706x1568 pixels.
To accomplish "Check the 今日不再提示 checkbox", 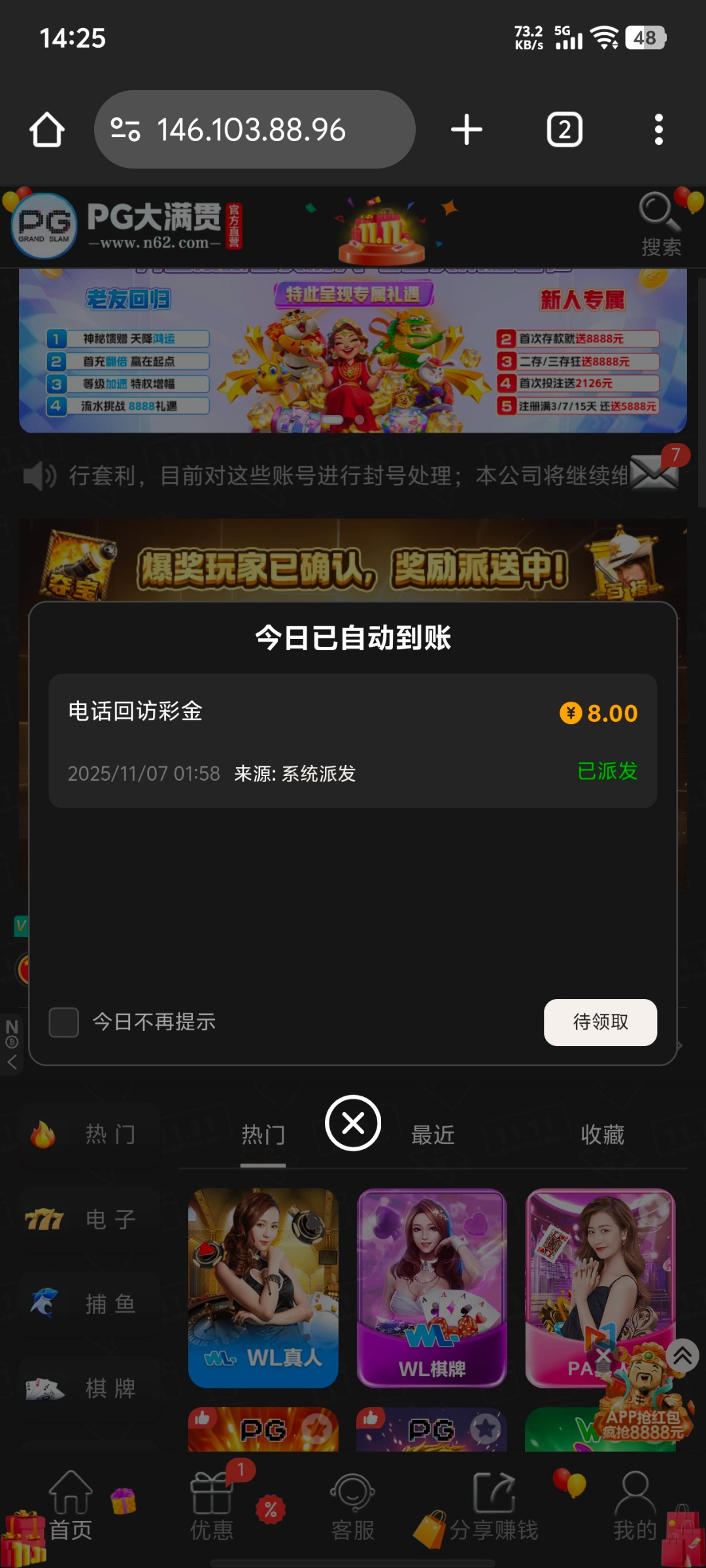I will click(x=64, y=1022).
